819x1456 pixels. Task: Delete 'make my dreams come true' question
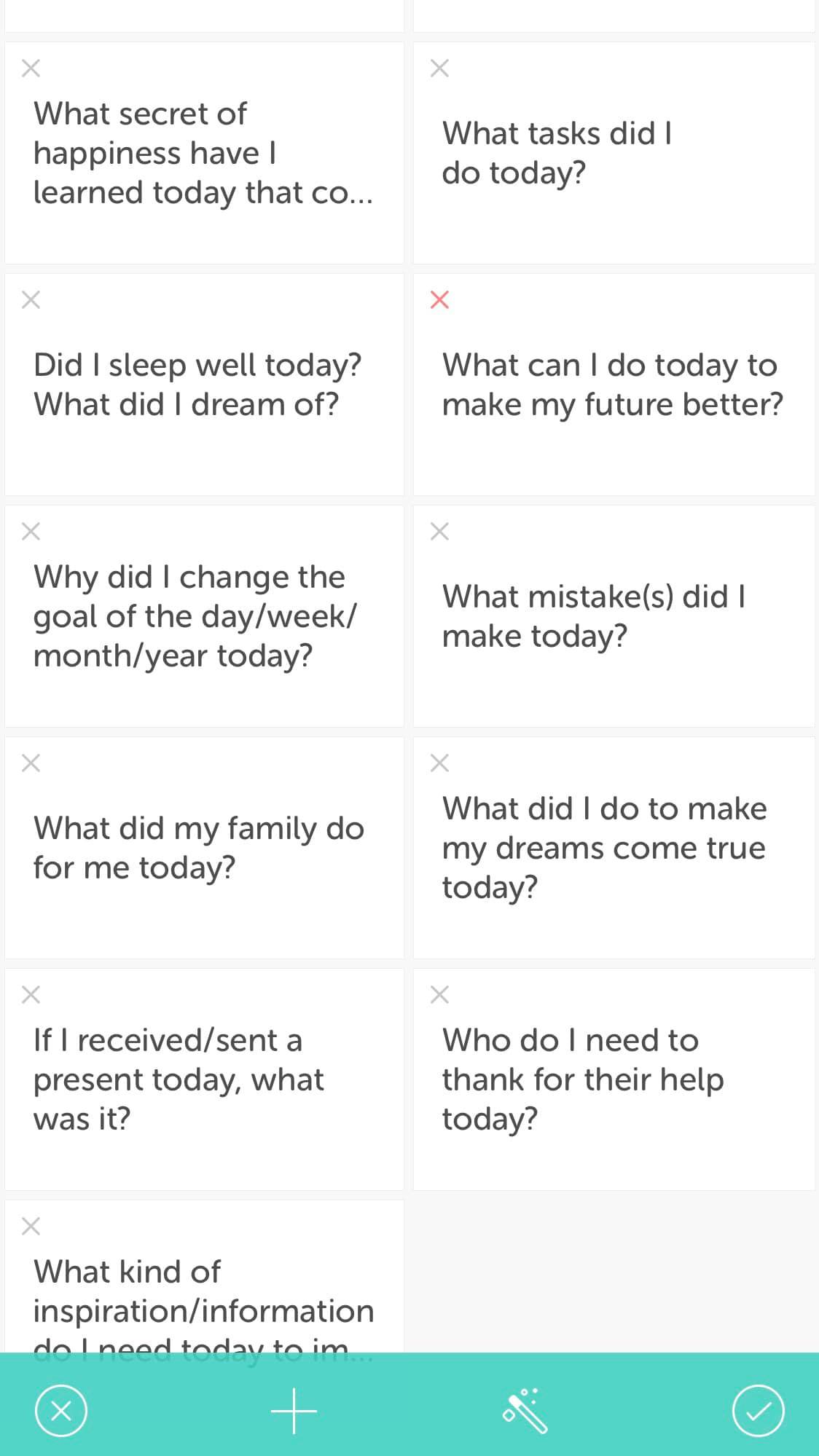439,763
